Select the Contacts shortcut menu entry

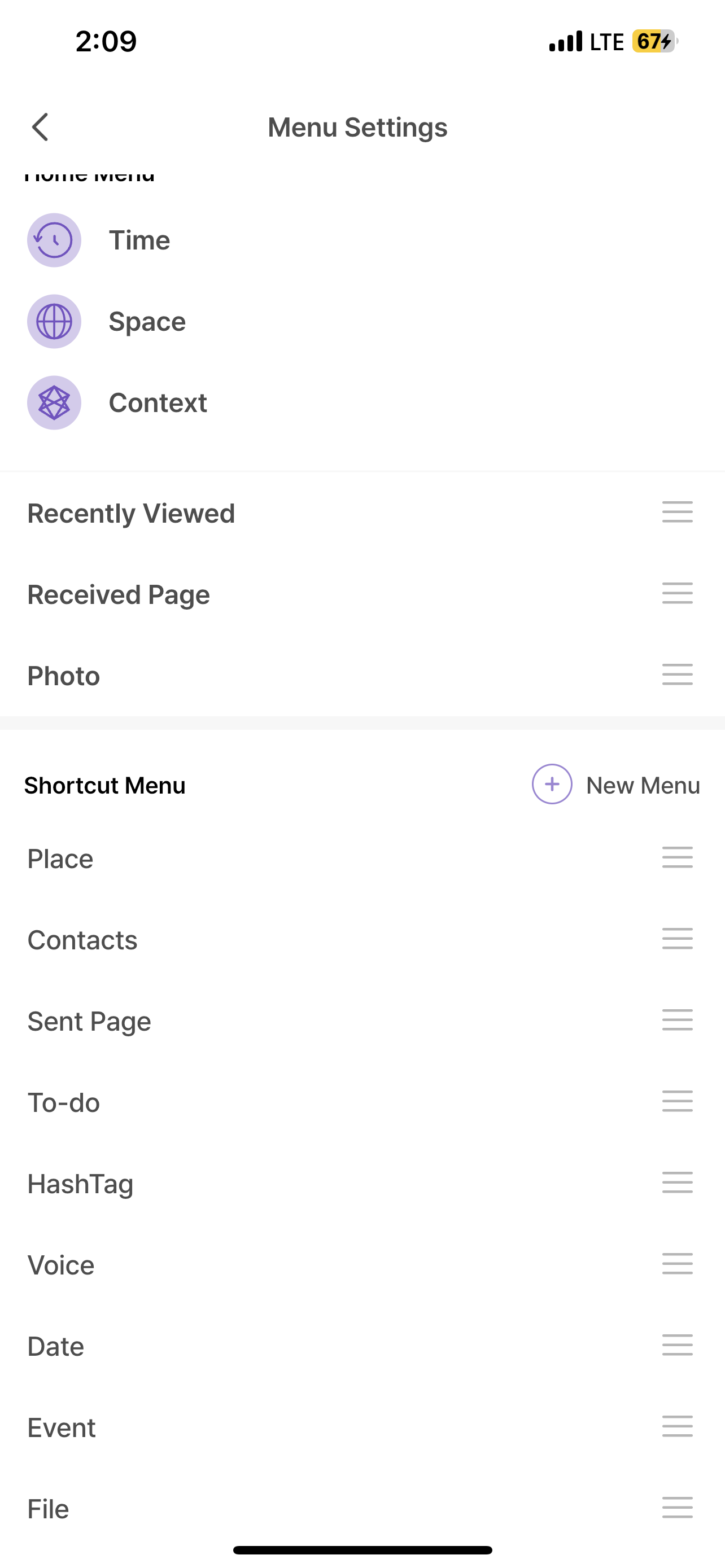(x=82, y=939)
